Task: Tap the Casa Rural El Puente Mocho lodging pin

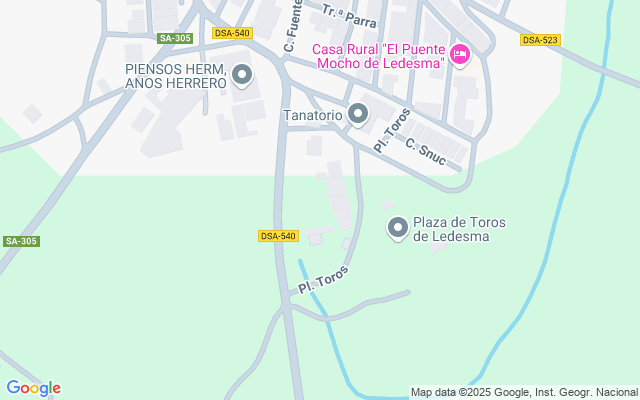Action: click(x=459, y=55)
